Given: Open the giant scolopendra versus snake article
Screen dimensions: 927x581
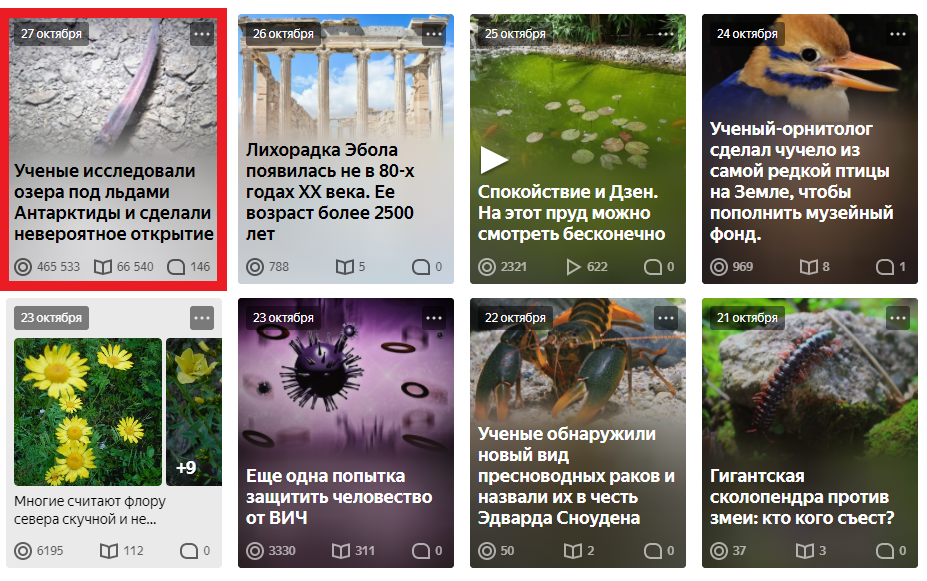Looking at the screenshot, I should 801,497.
